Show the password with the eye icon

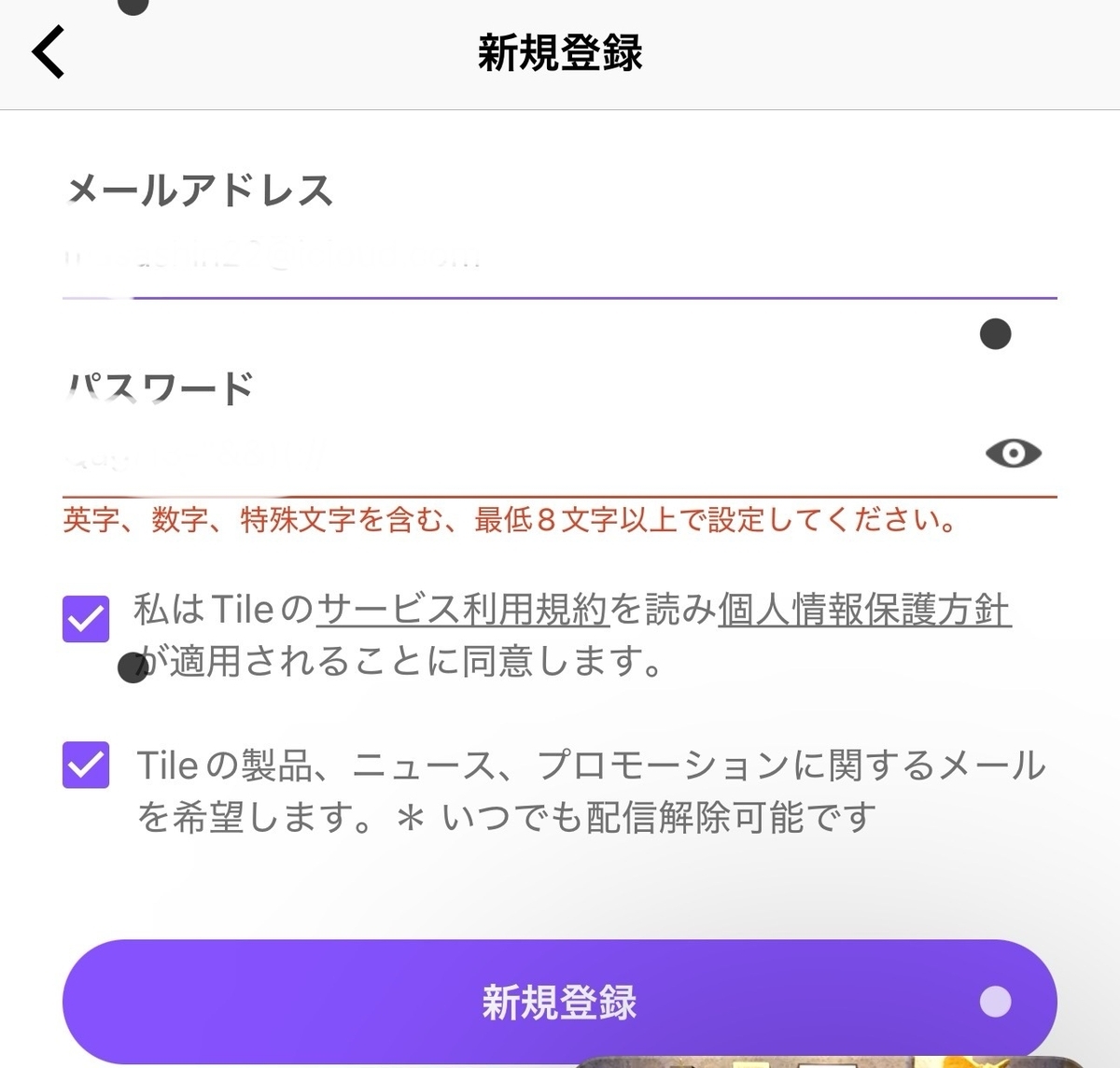pos(1013,454)
